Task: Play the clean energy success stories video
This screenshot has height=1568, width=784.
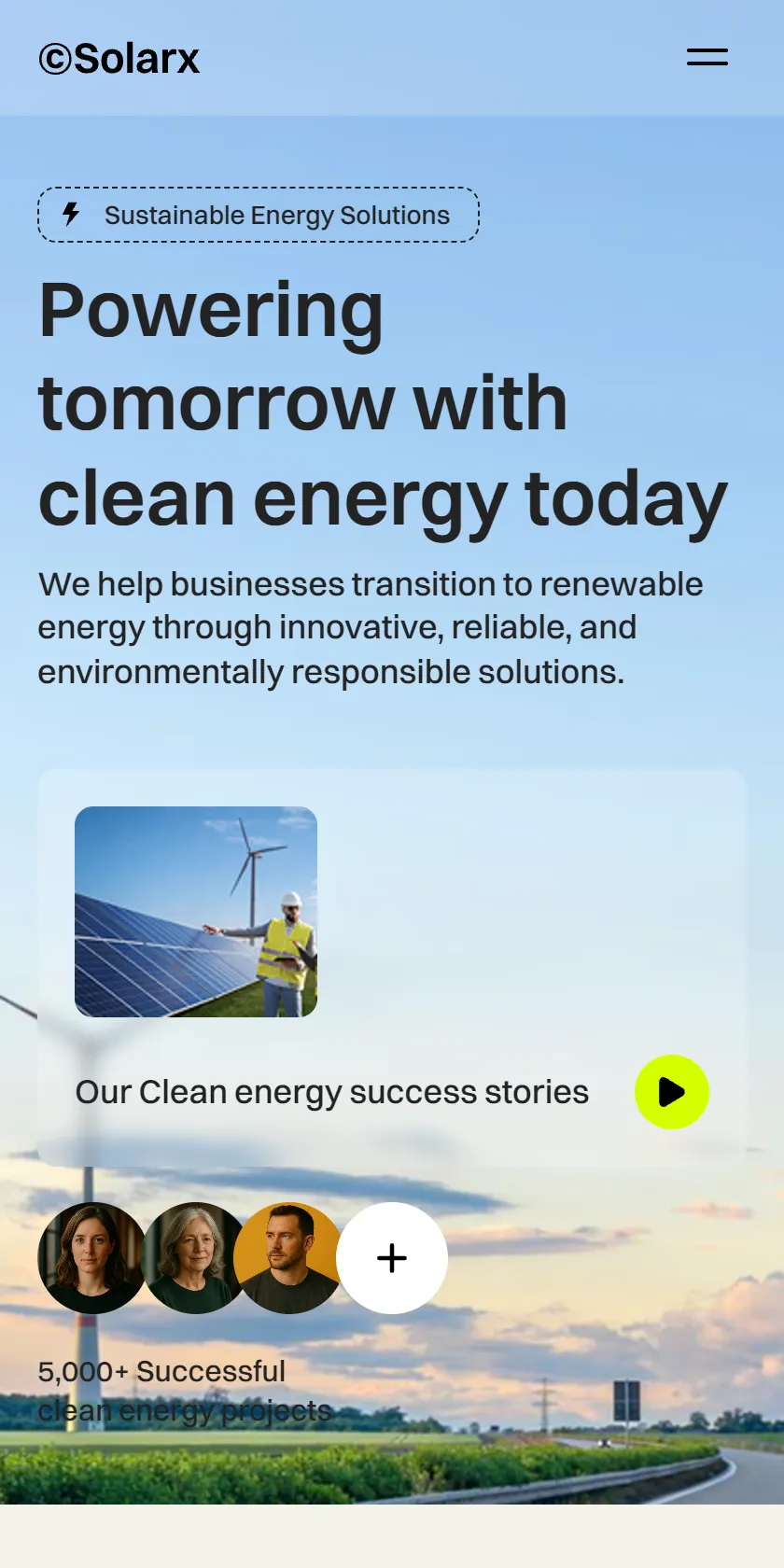Action: [x=672, y=1092]
